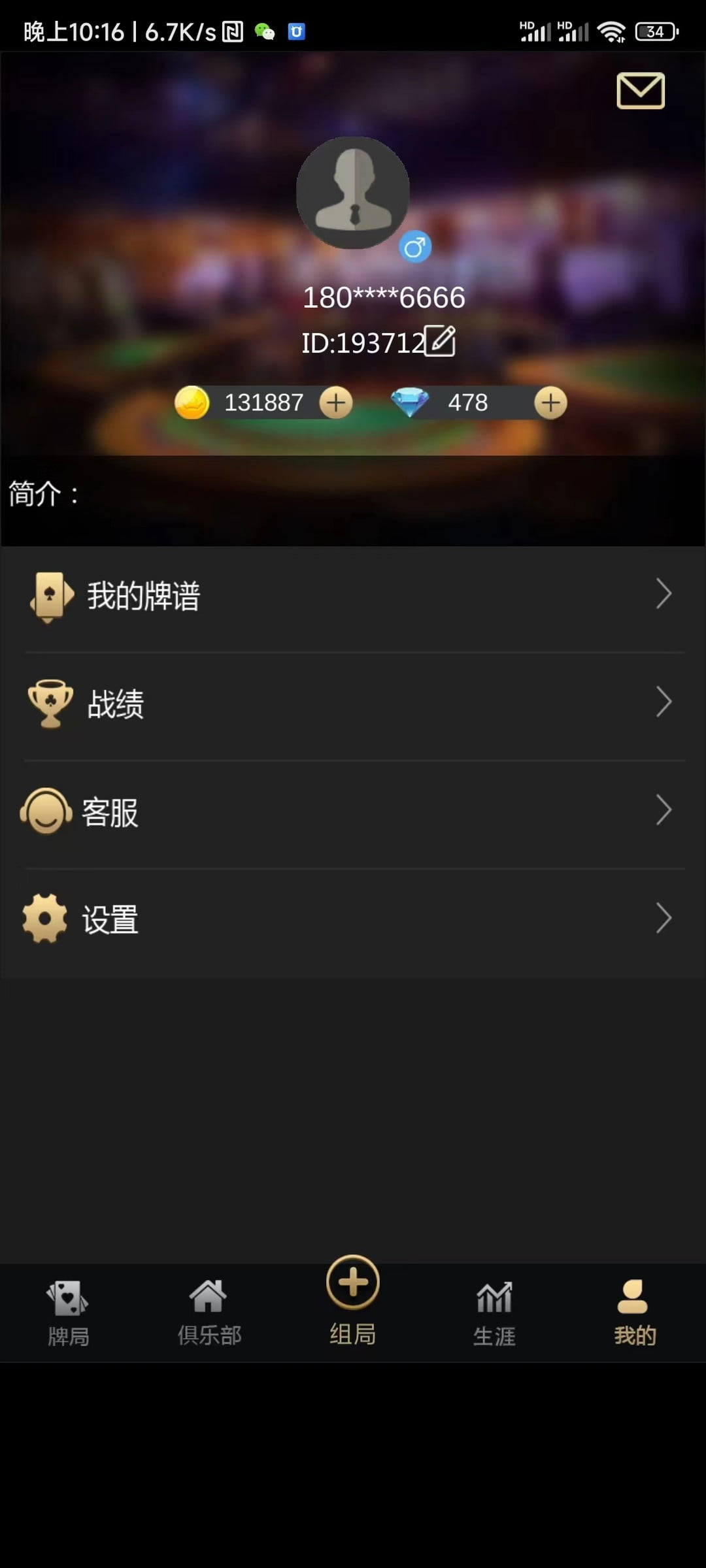This screenshot has height=1568, width=706.
Task: Contact 客服 customer service
Action: [353, 812]
